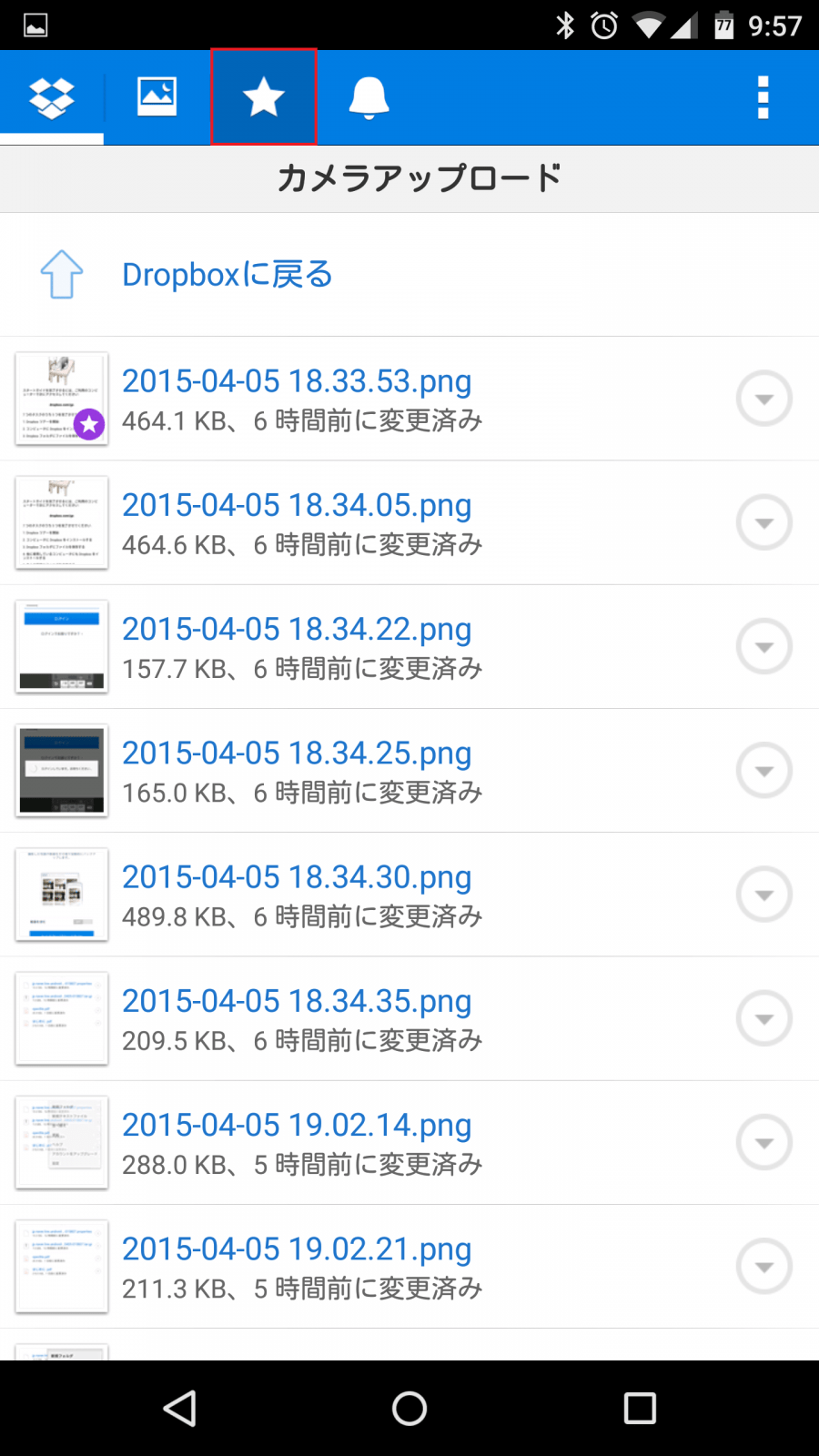Switch to the Dropbox files tab
The width and height of the screenshot is (819, 1456).
point(52,97)
